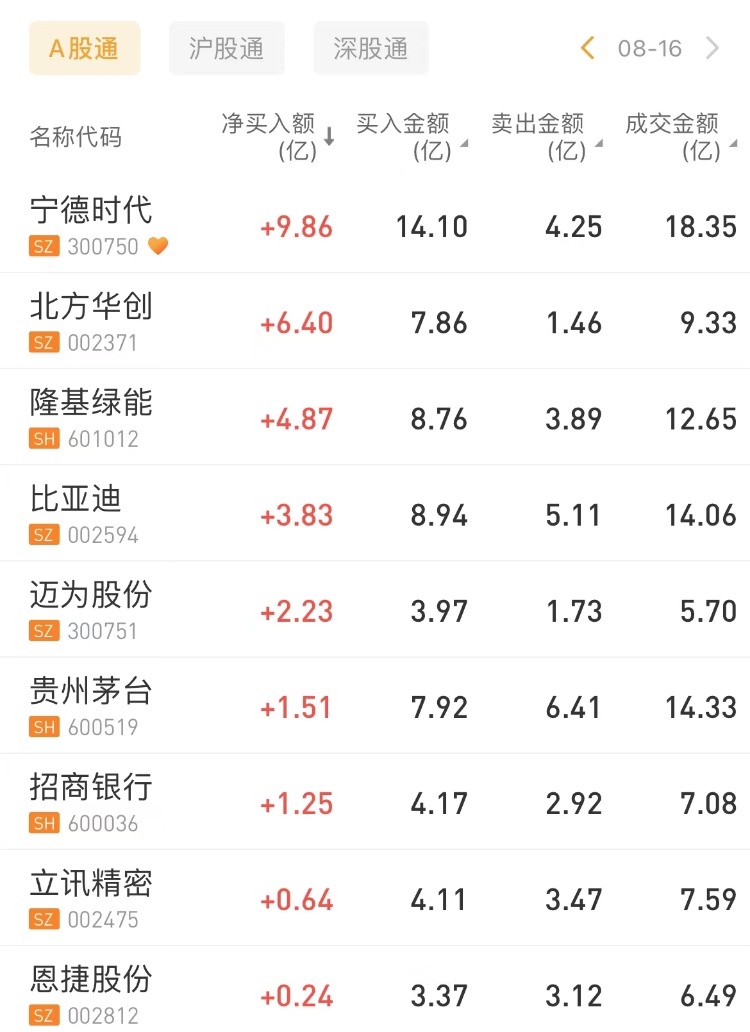This screenshot has width=750, height=1032.
Task: Sort by 买入金额 column
Action: pyautogui.click(x=412, y=137)
